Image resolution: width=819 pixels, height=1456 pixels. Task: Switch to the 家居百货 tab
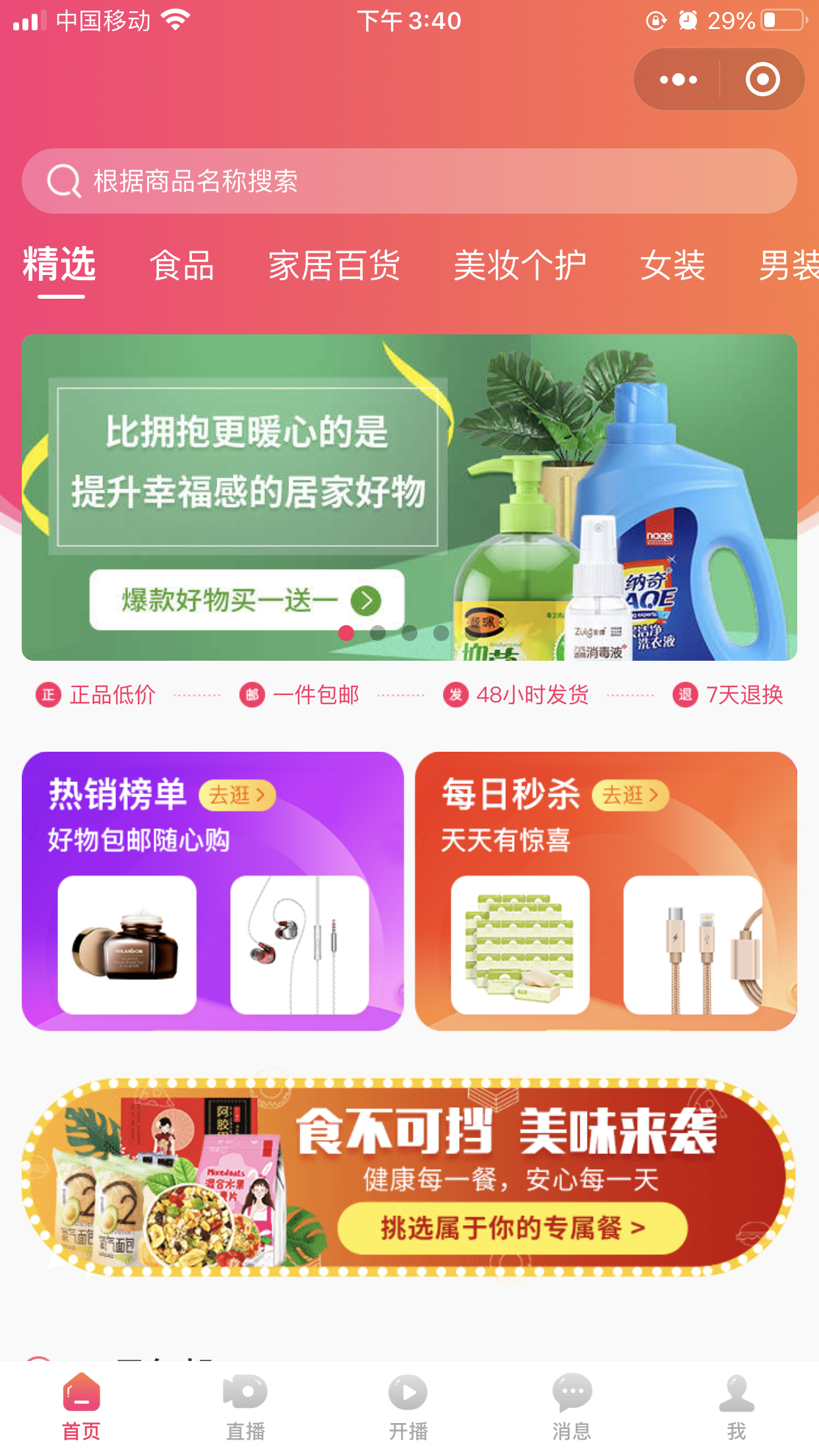[x=334, y=265]
